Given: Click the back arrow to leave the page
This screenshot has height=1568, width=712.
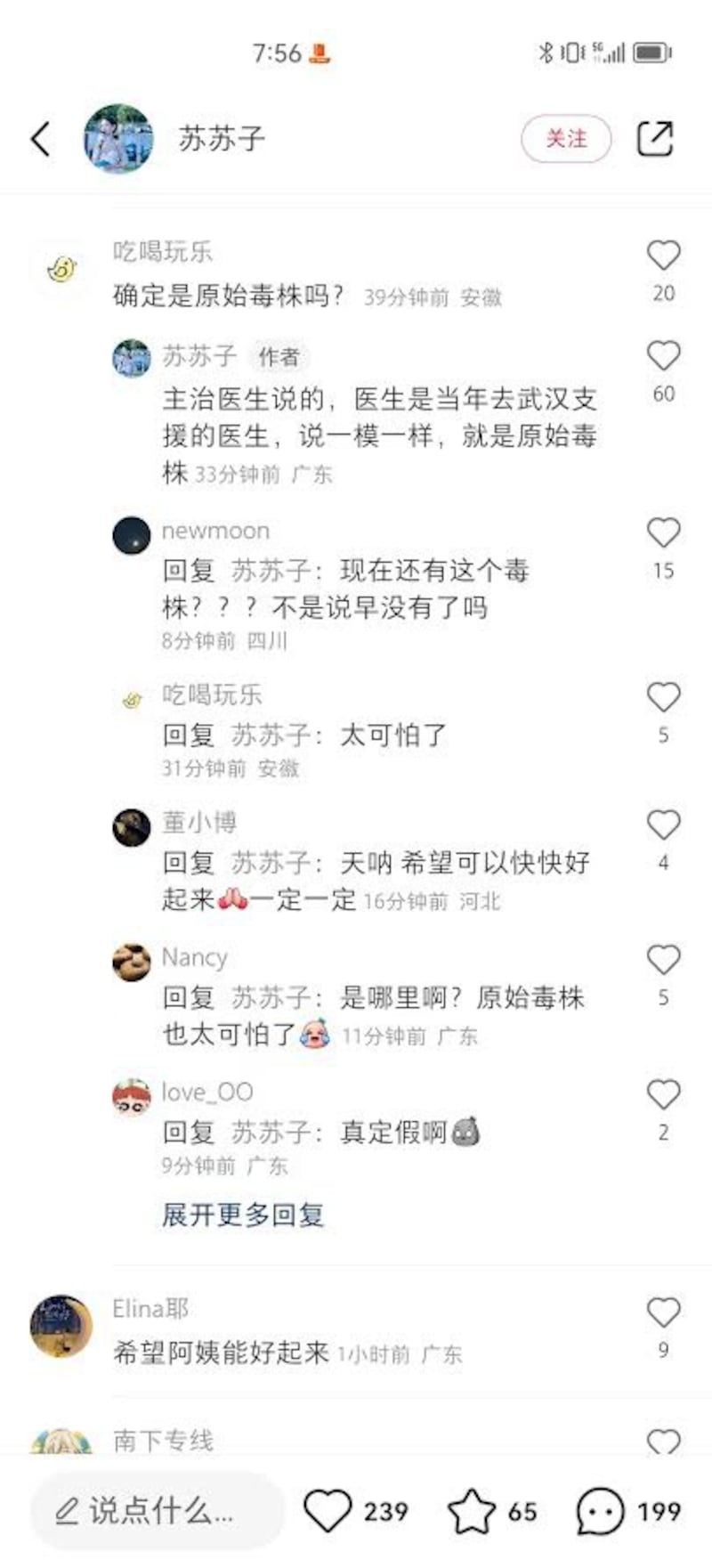Looking at the screenshot, I should click(39, 139).
